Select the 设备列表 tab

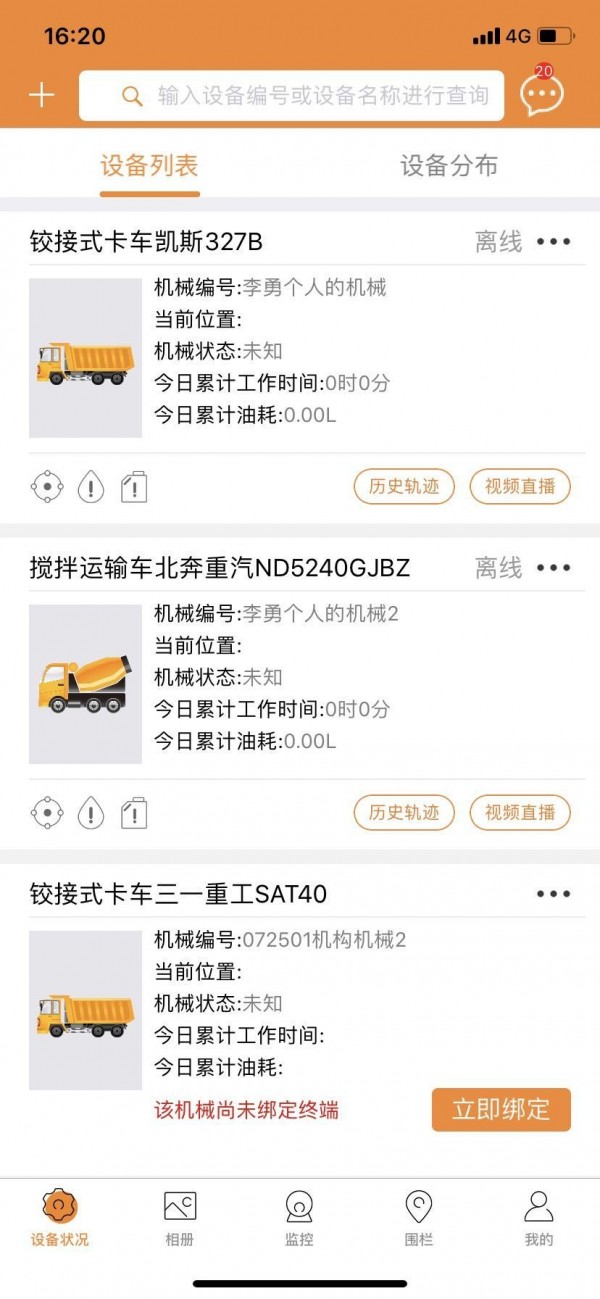(149, 166)
